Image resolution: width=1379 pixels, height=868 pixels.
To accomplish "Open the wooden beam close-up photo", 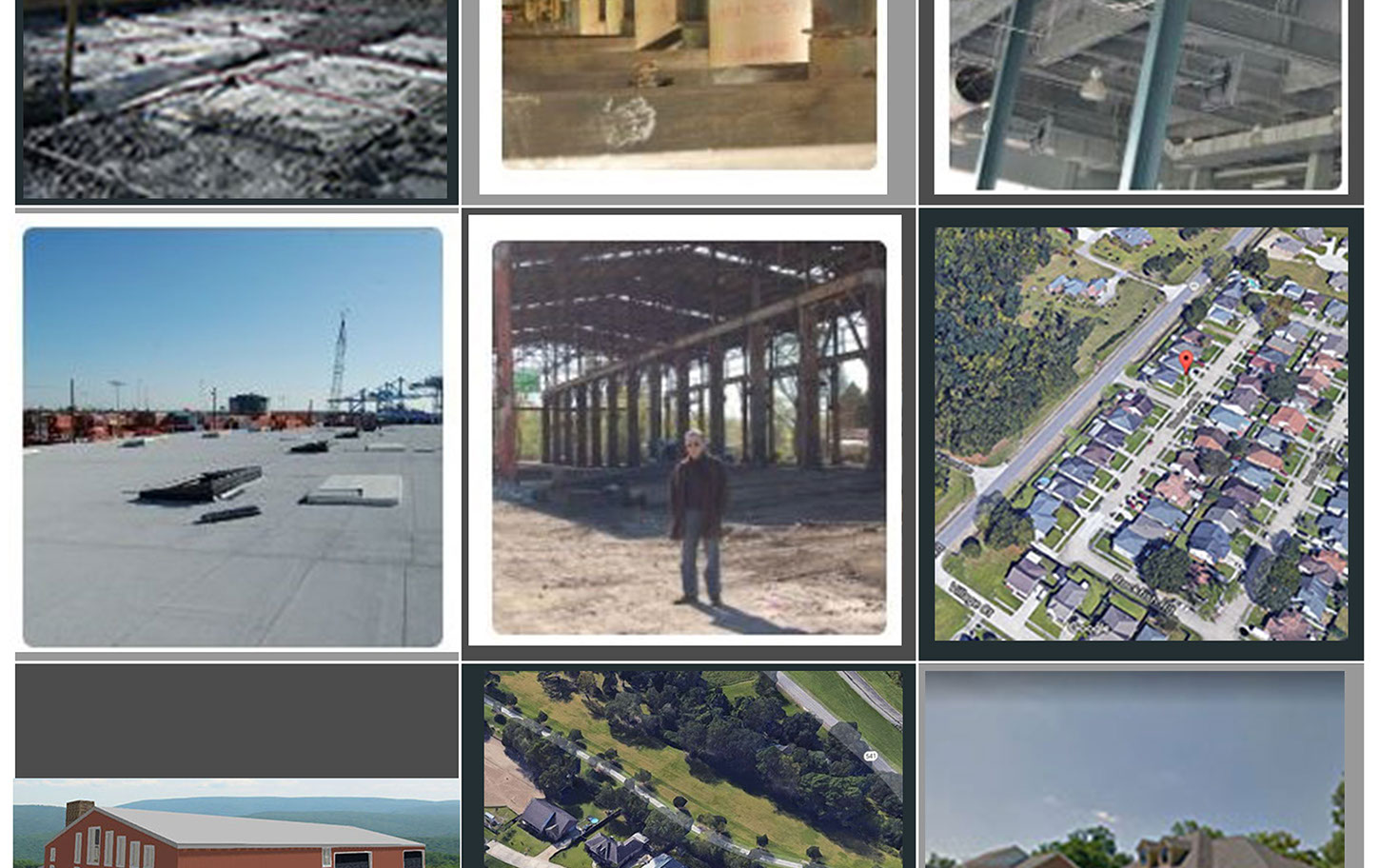I will 689,86.
